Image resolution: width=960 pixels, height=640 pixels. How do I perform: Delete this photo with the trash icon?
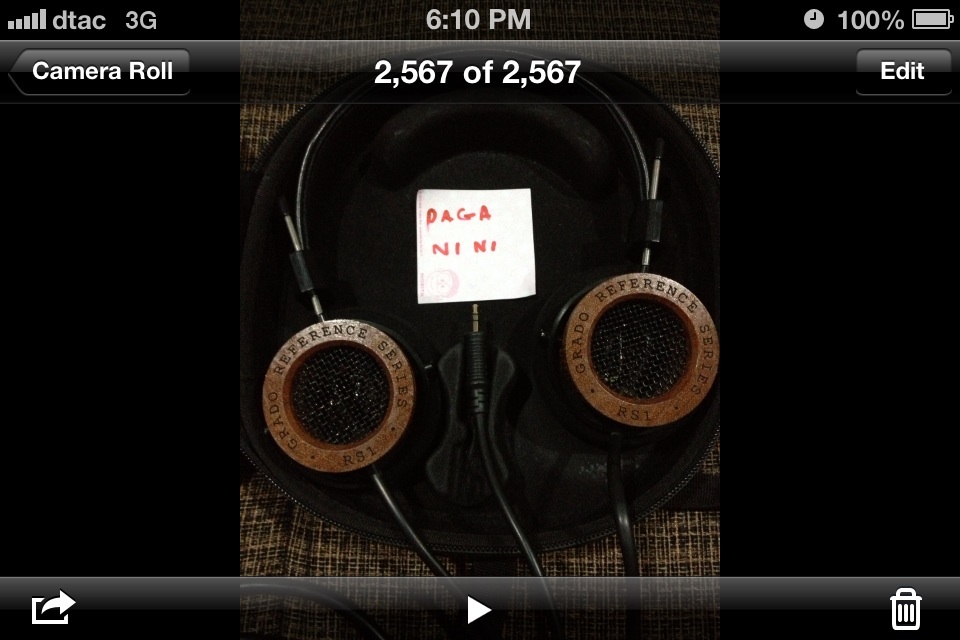(905, 608)
